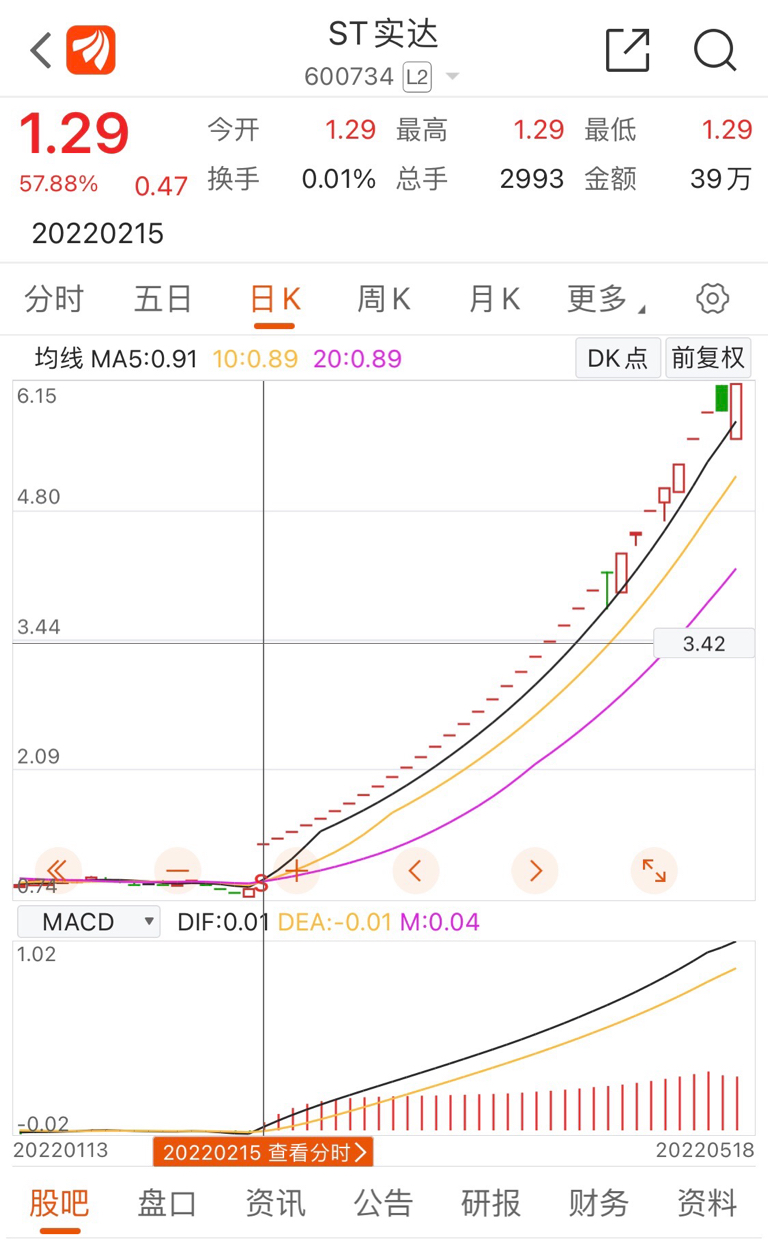Open the 财务 financials tab at bottom
The height and width of the screenshot is (1250, 768).
(x=598, y=1204)
